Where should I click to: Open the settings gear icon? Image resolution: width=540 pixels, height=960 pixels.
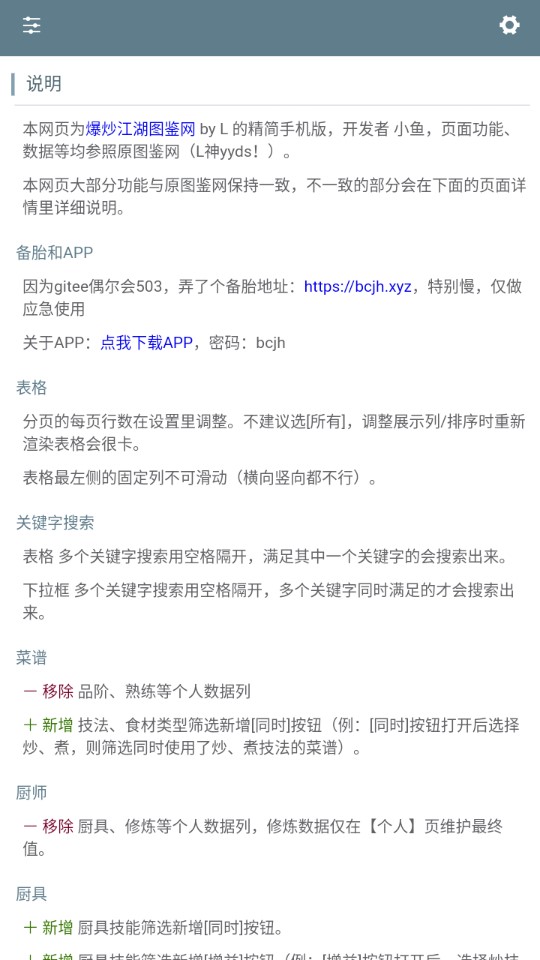point(509,25)
